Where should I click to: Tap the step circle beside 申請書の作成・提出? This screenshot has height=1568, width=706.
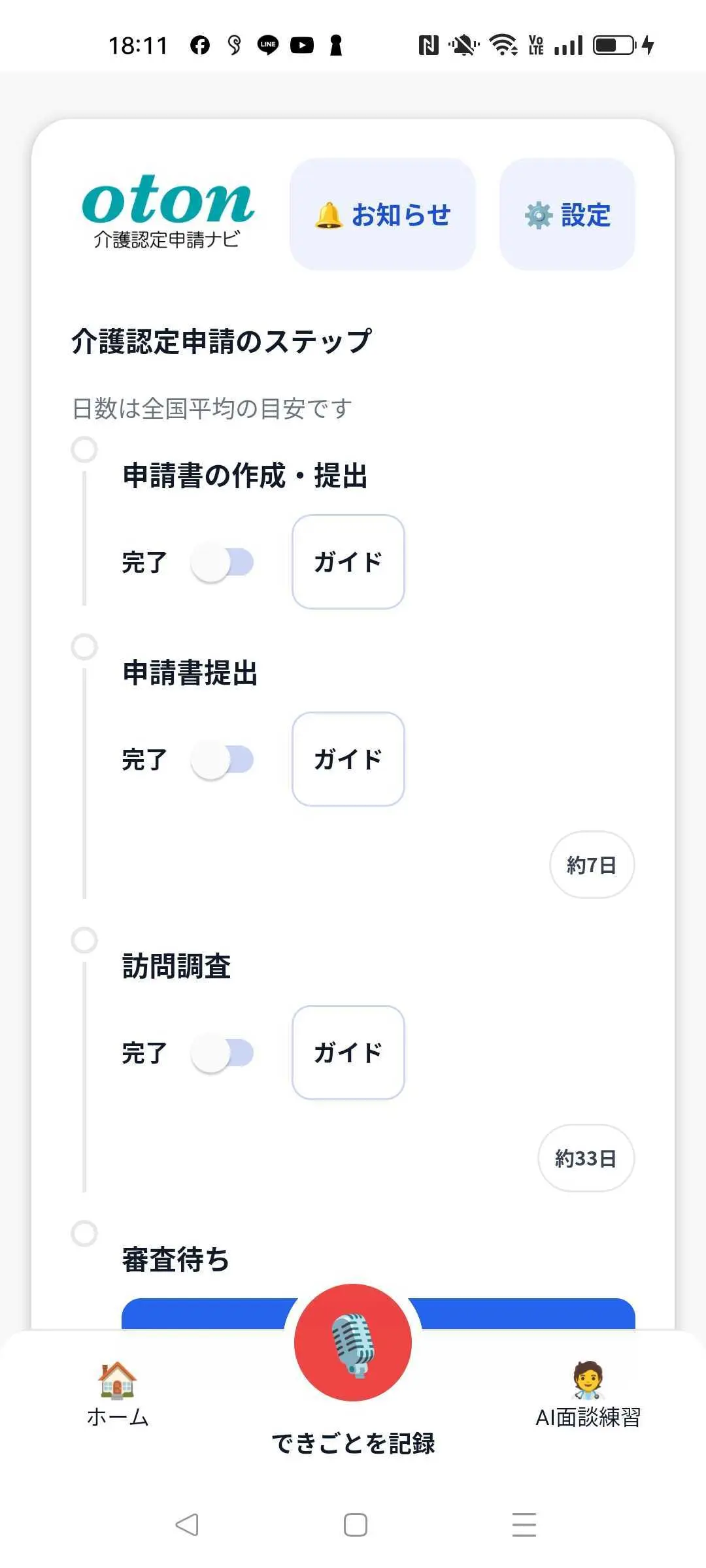[x=84, y=449]
